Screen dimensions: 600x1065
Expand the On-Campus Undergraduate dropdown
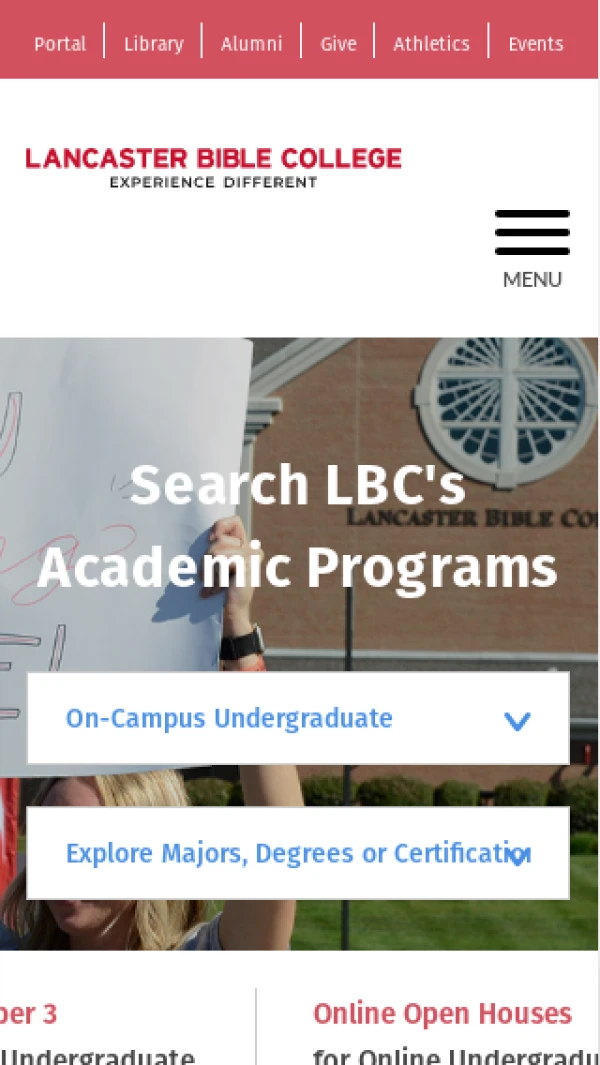(298, 718)
